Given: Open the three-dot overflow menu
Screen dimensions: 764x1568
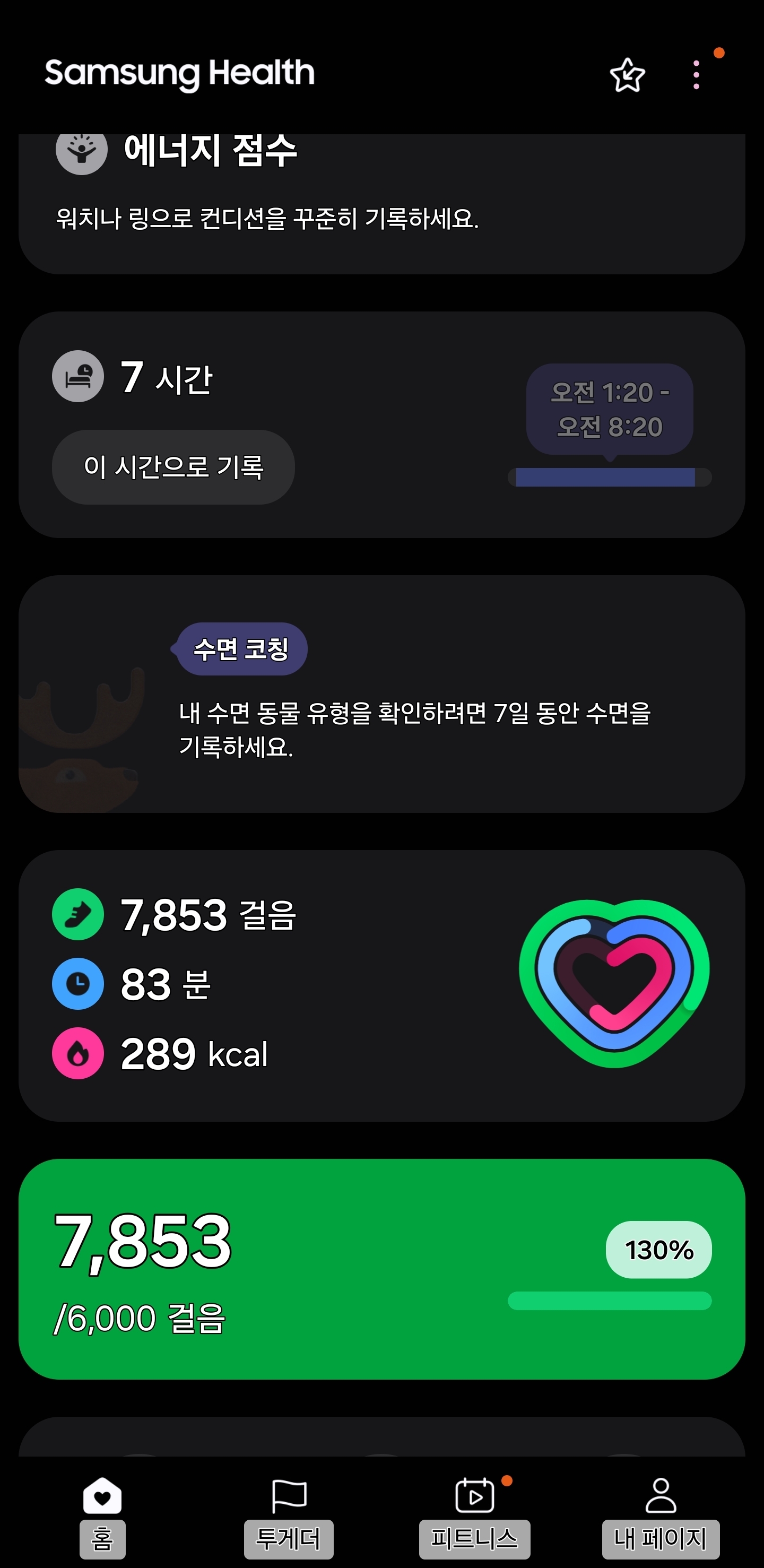Looking at the screenshot, I should coord(696,75).
